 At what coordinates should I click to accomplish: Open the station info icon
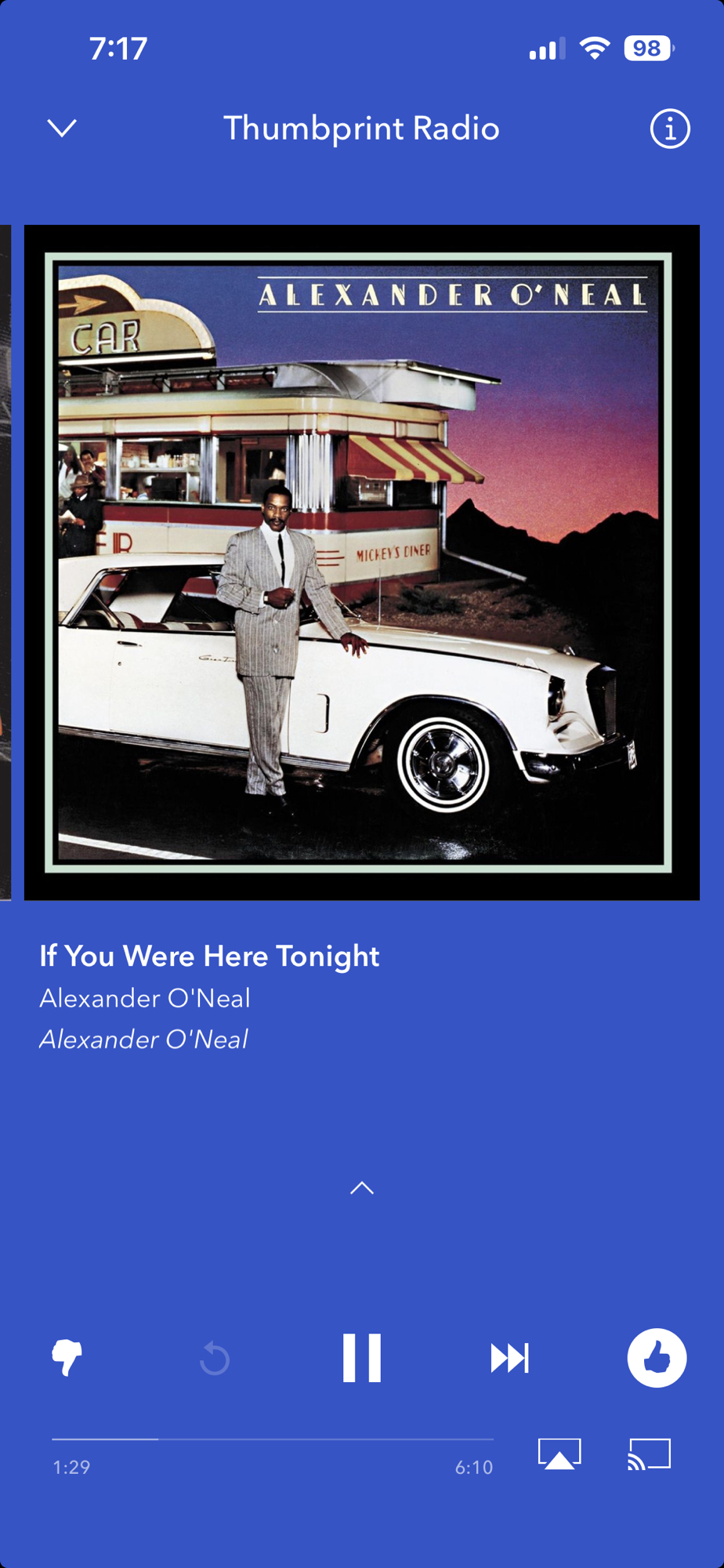click(x=670, y=129)
